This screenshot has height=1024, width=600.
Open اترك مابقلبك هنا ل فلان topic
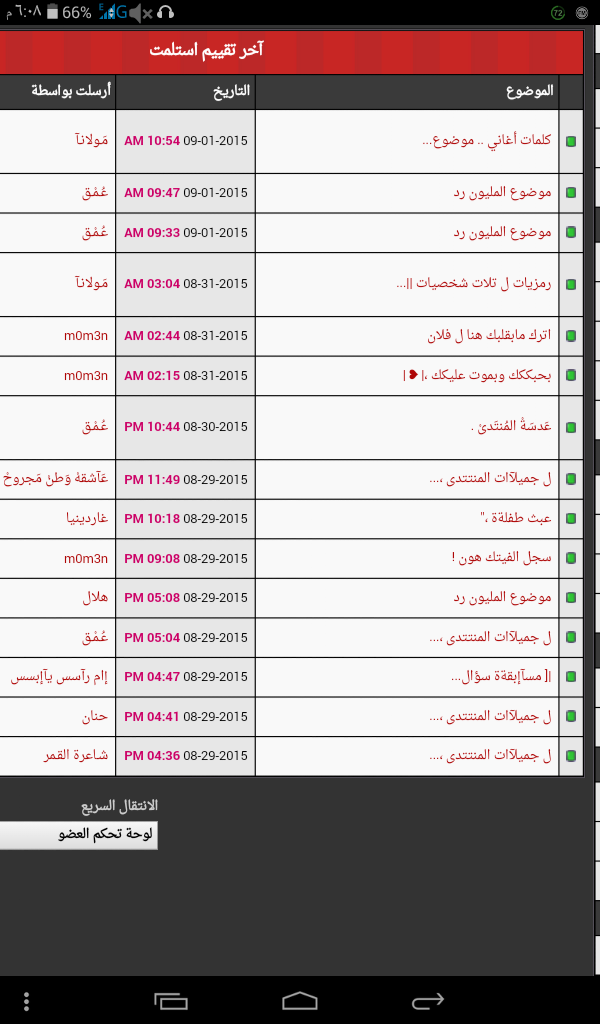click(x=489, y=336)
